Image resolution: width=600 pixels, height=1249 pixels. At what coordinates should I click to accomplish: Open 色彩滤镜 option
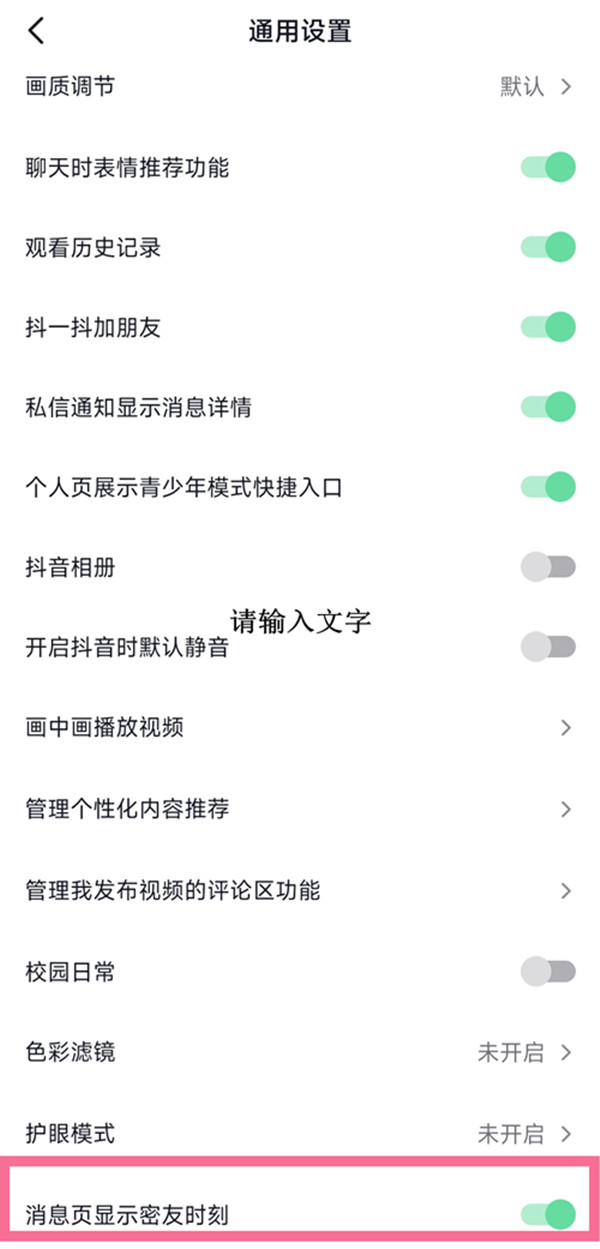pyautogui.click(x=300, y=1052)
